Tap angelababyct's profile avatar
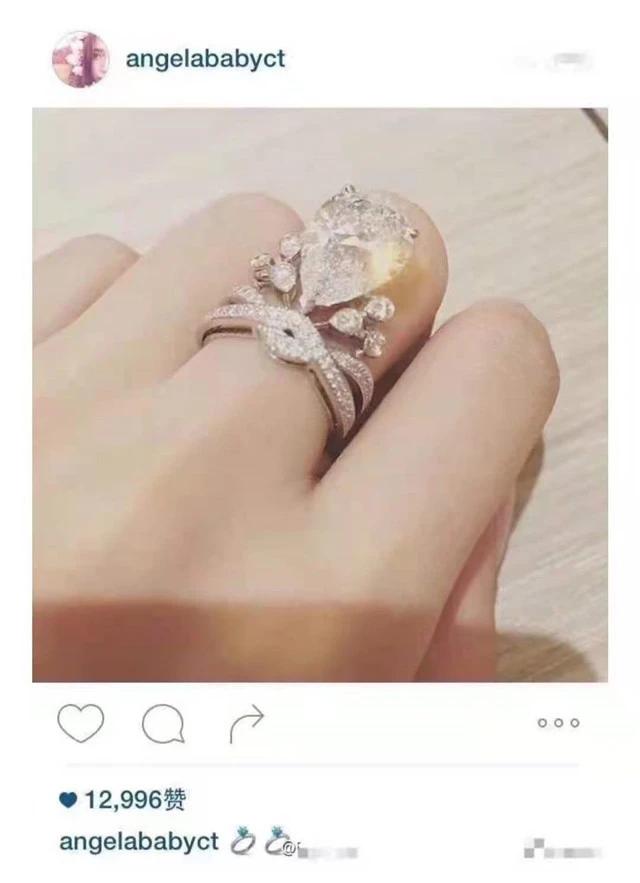The height and width of the screenshot is (883, 640). (80, 59)
